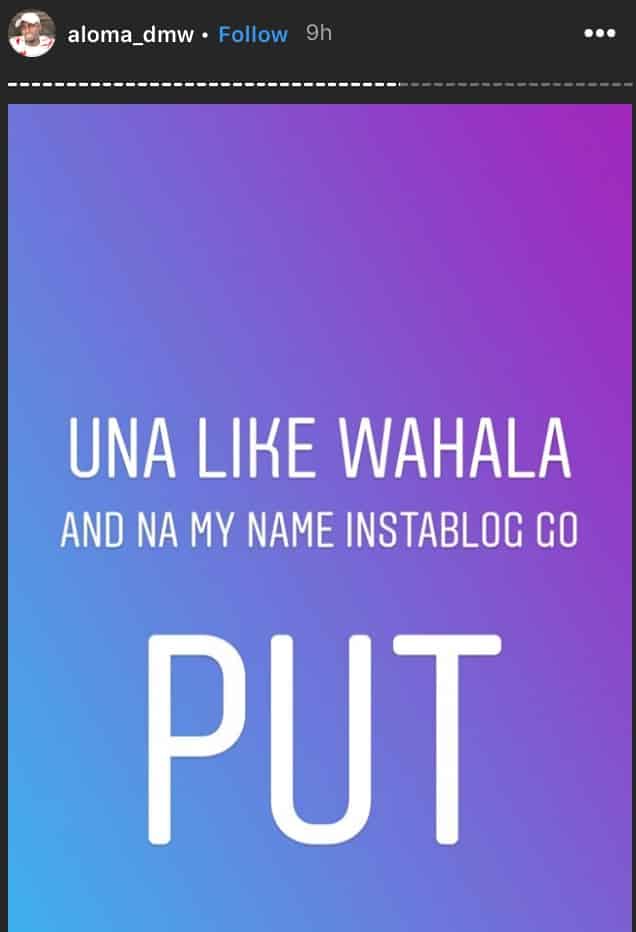Open the three-dot options menu
The height and width of the screenshot is (932, 636).
pyautogui.click(x=599, y=34)
